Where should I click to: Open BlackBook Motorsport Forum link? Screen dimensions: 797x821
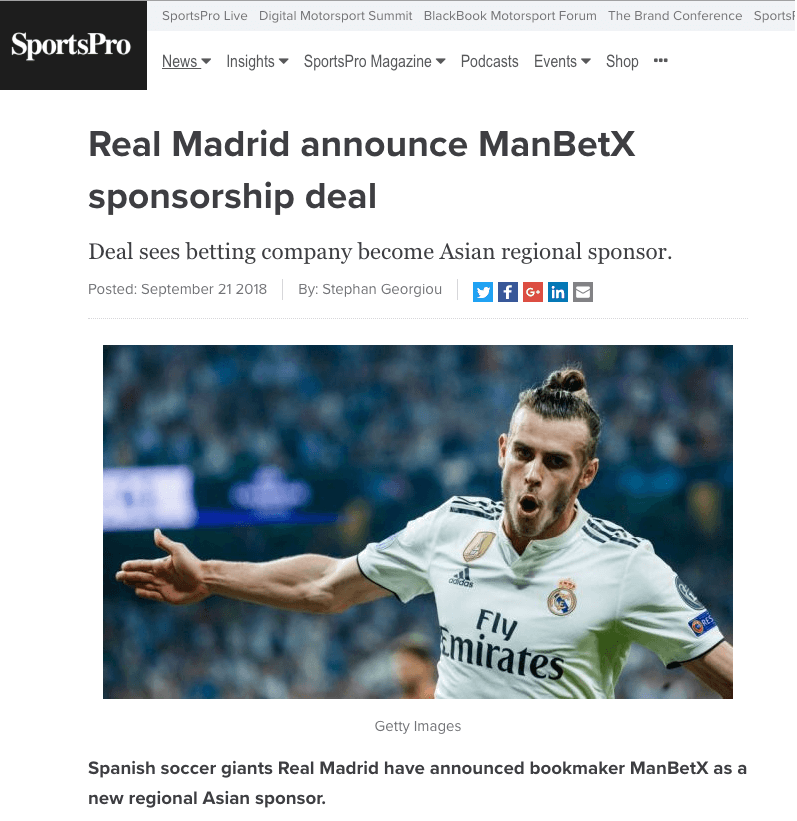510,16
